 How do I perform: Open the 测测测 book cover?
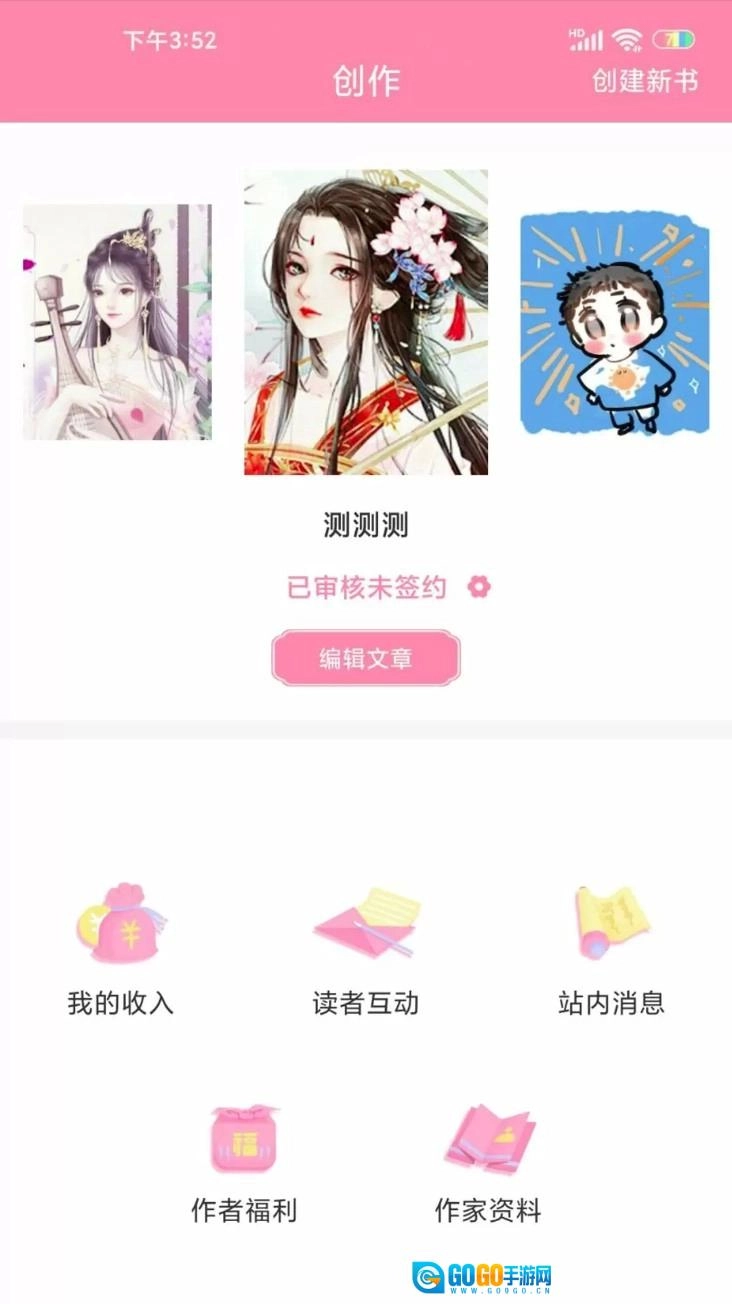[x=366, y=322]
